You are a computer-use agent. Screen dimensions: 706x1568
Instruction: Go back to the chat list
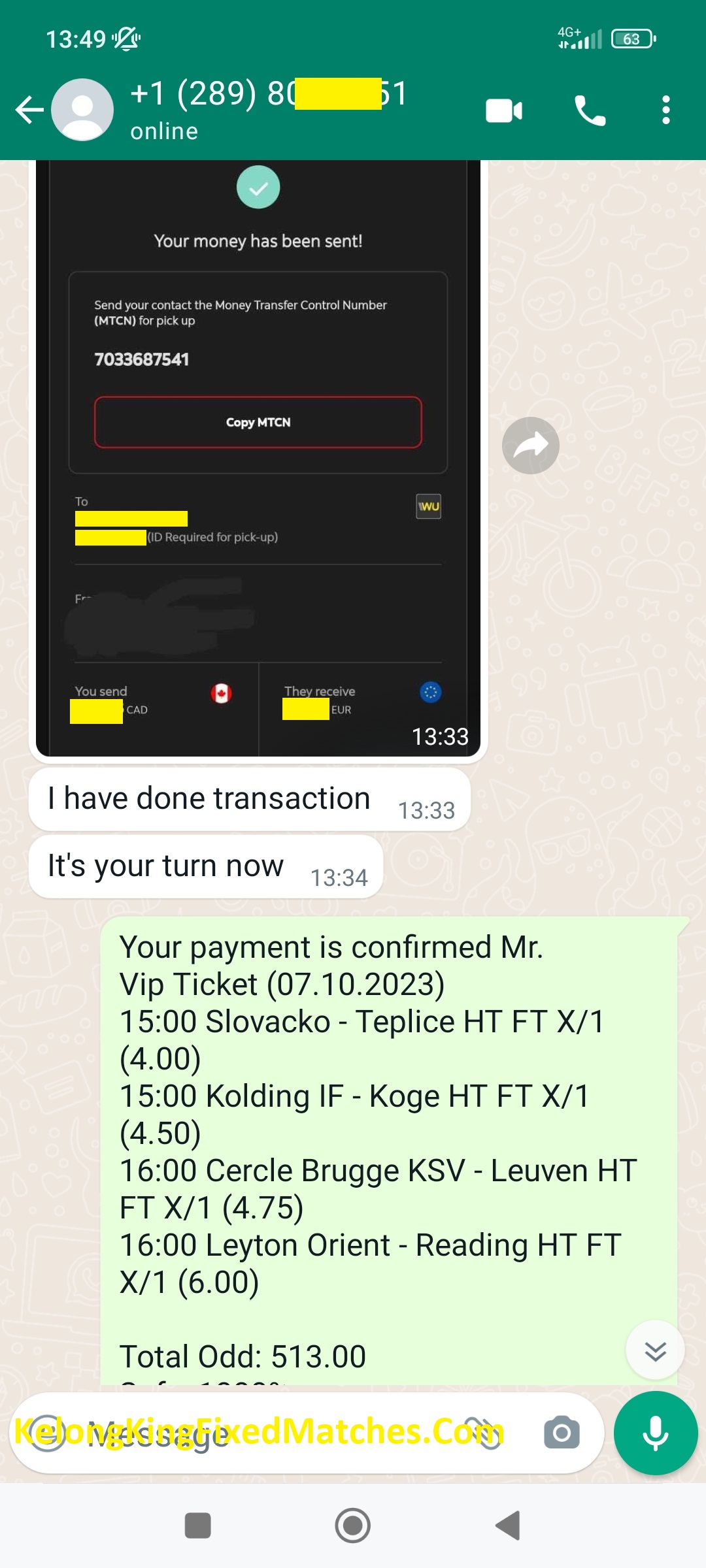coord(29,110)
